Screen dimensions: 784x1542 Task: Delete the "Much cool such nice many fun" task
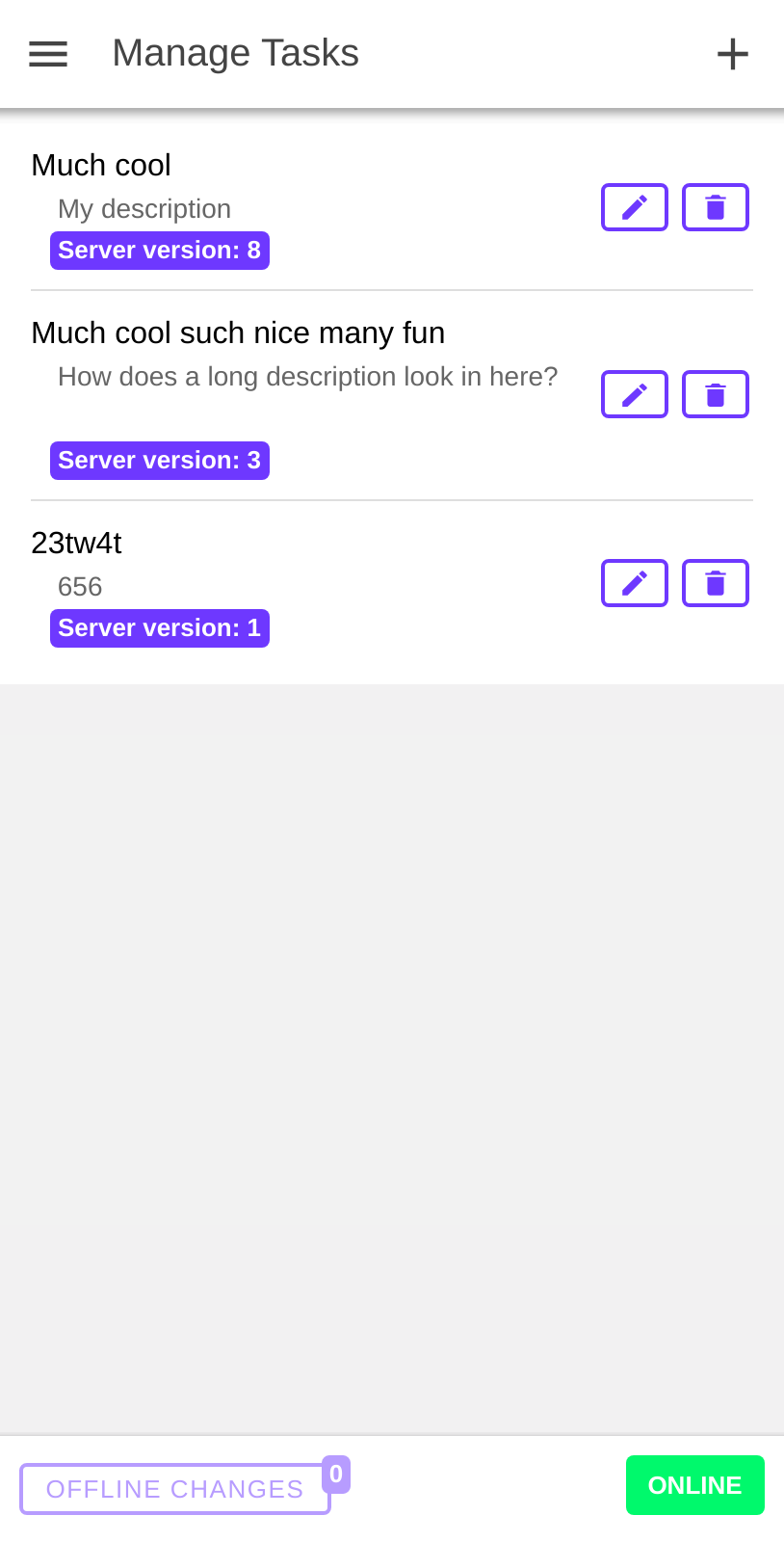pyautogui.click(x=715, y=394)
